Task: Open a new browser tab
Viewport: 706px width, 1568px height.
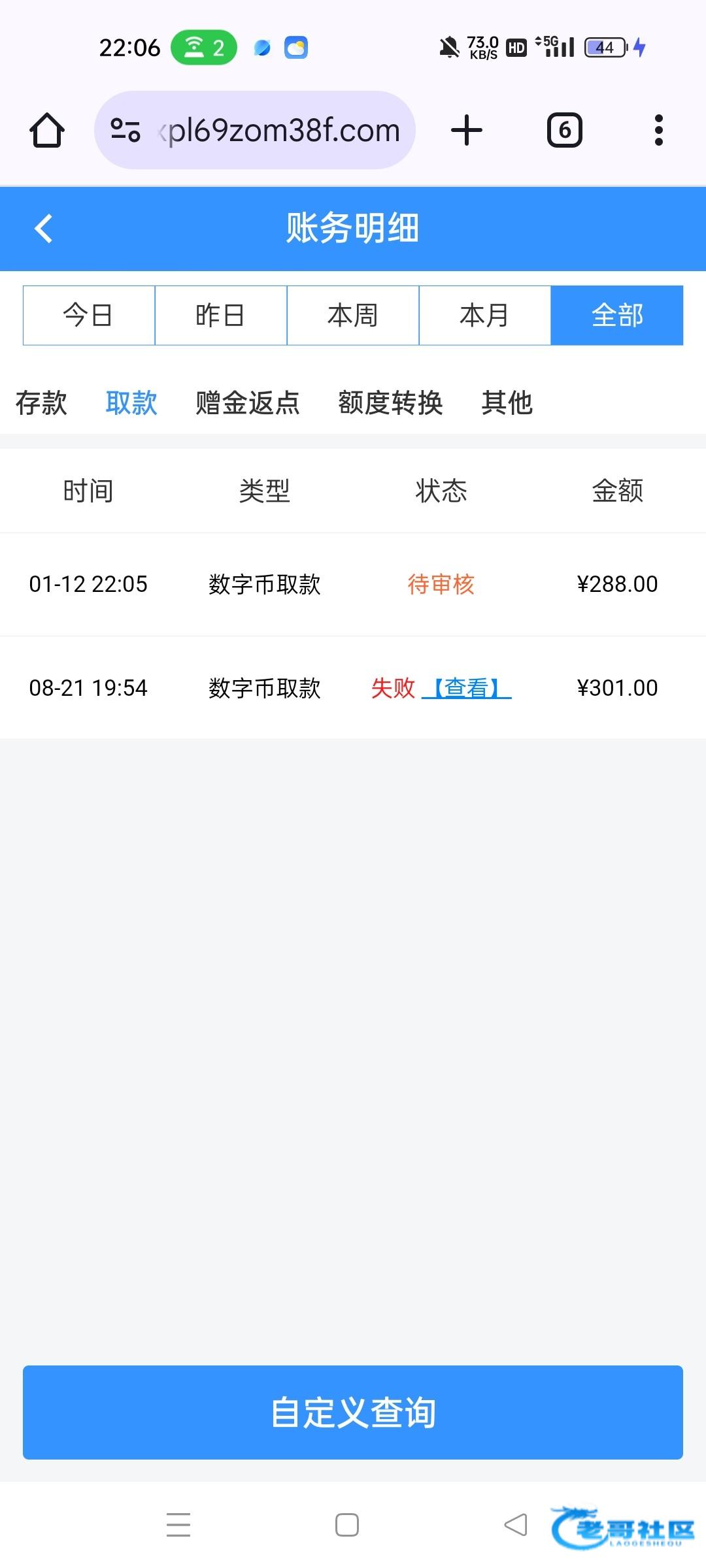Action: [x=467, y=130]
